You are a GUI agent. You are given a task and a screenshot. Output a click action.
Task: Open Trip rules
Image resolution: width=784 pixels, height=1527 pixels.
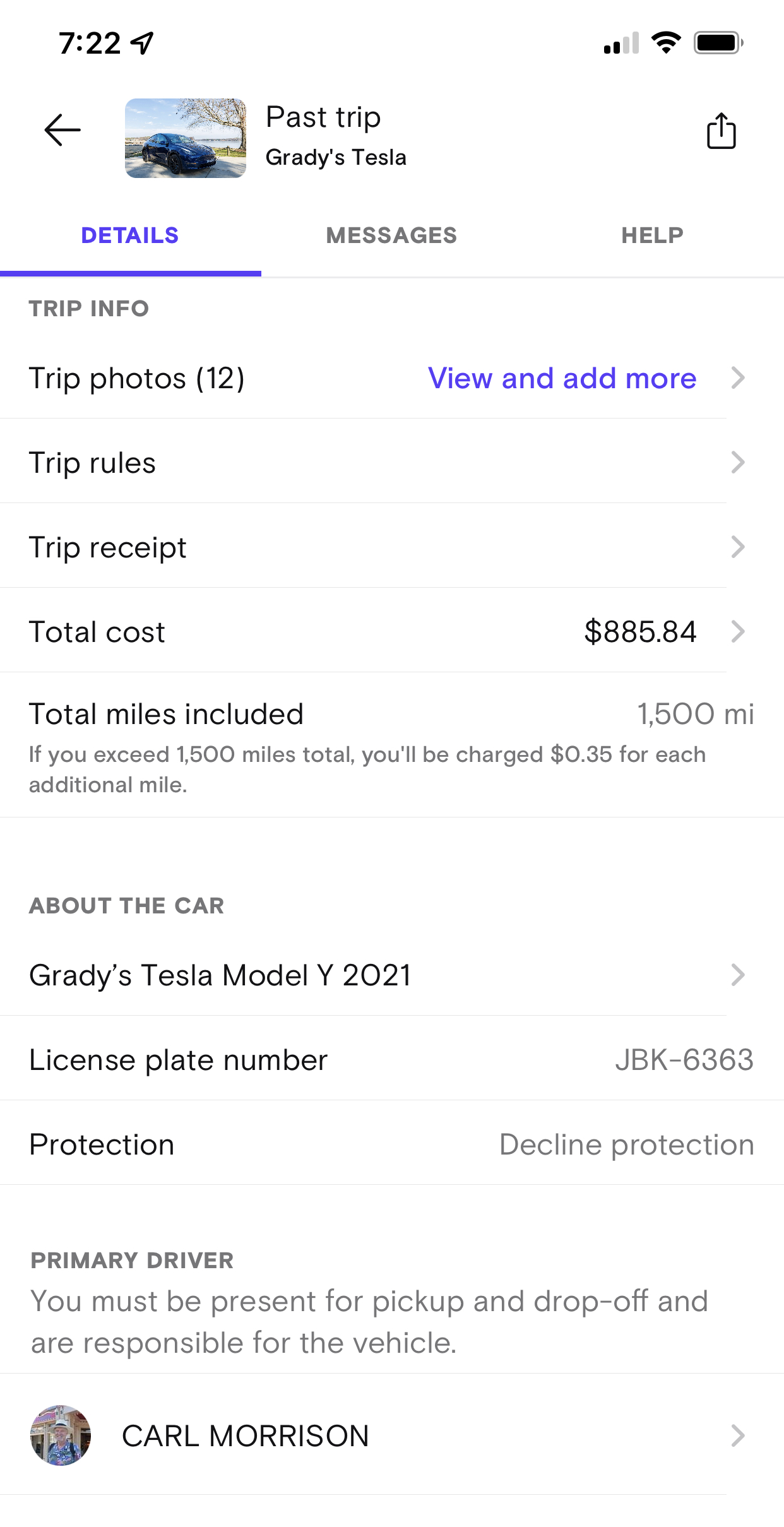[379, 463]
